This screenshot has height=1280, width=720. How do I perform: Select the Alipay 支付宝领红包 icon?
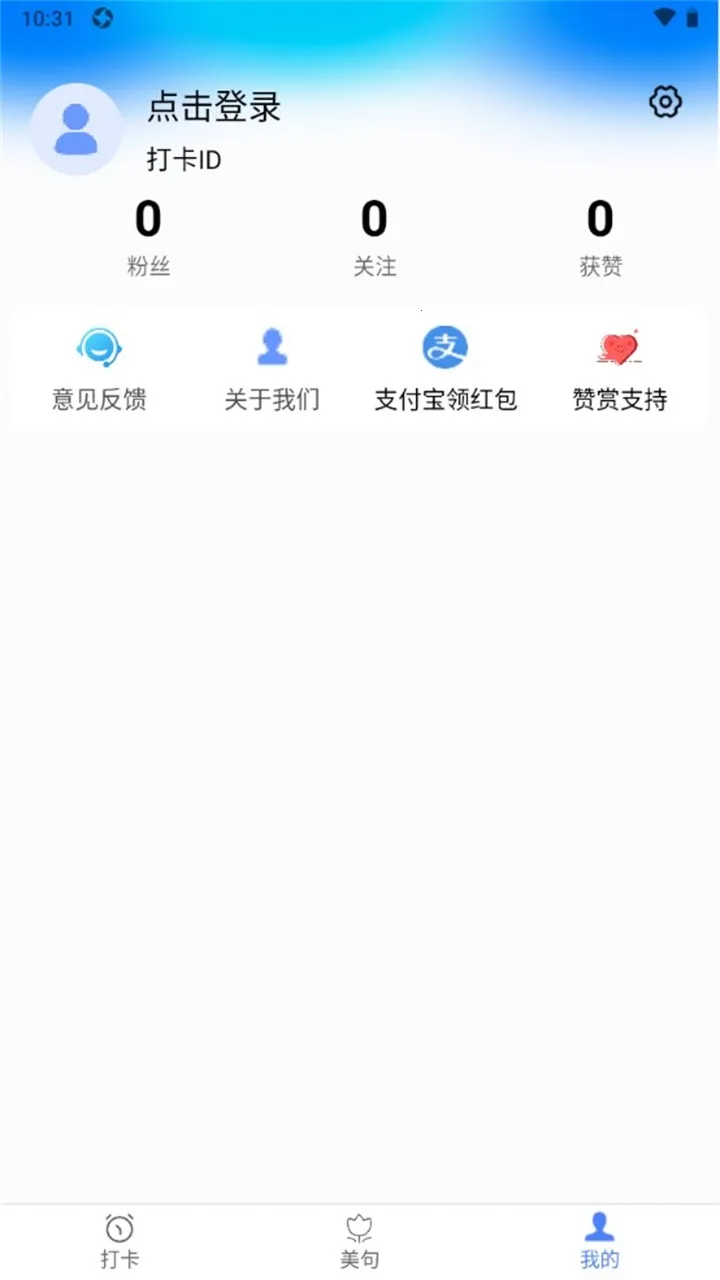point(445,347)
